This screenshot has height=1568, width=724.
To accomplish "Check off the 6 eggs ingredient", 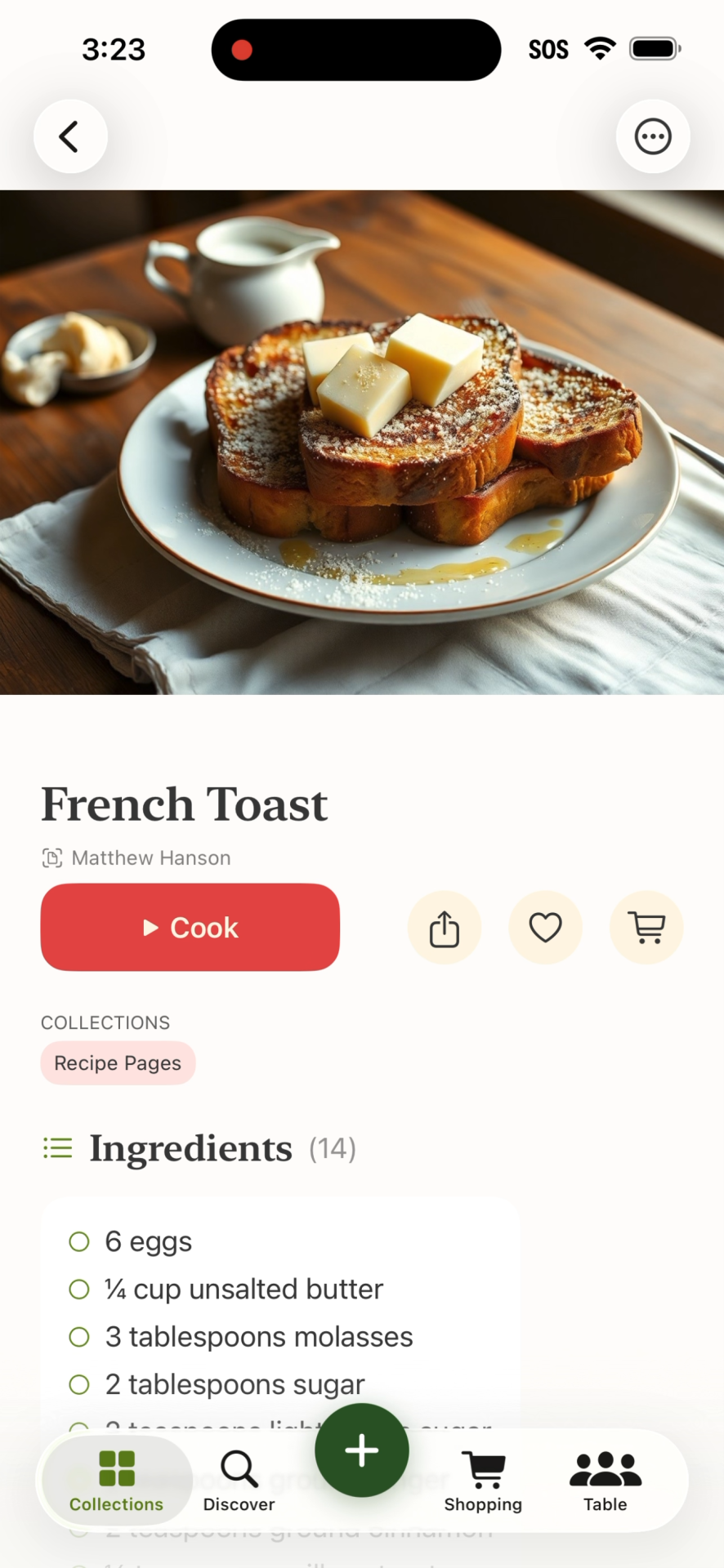I will click(78, 1241).
